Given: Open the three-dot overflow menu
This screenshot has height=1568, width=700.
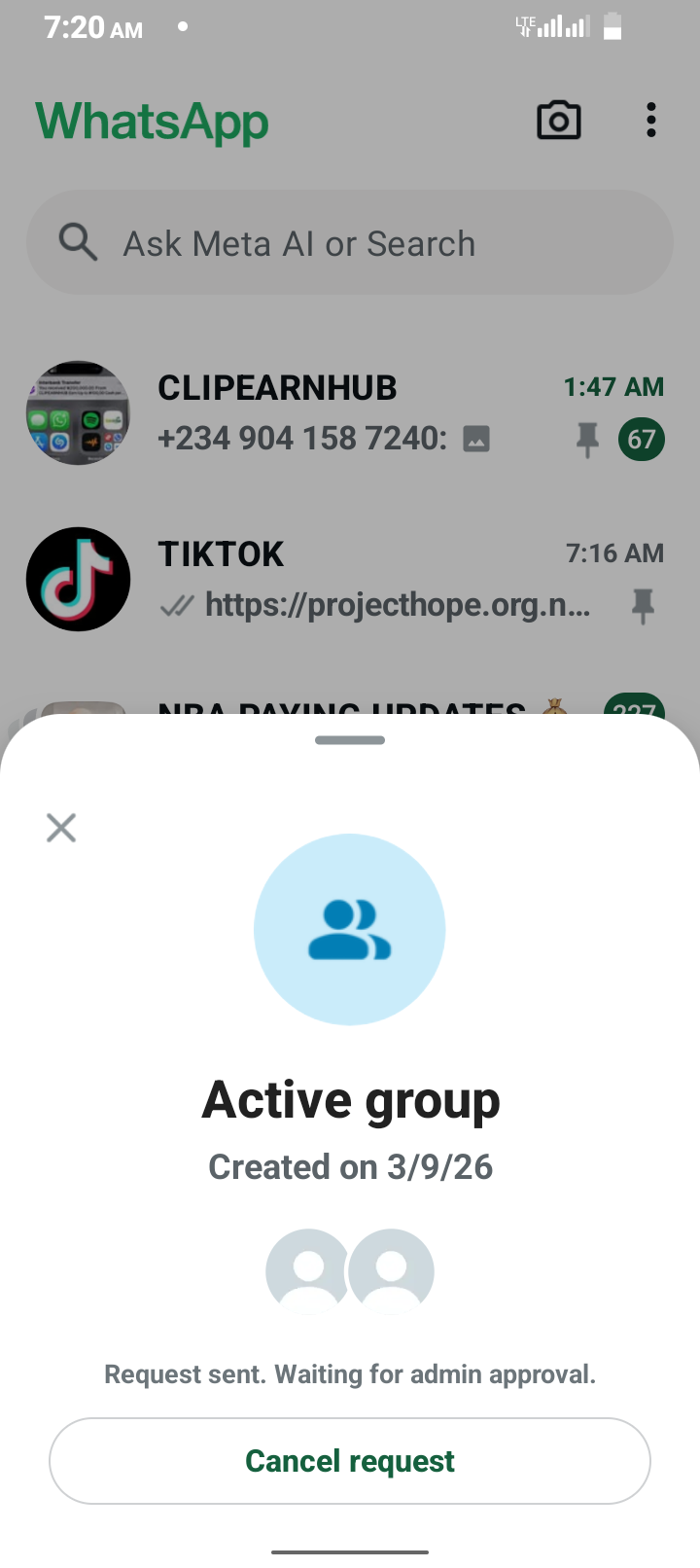Looking at the screenshot, I should click(650, 122).
